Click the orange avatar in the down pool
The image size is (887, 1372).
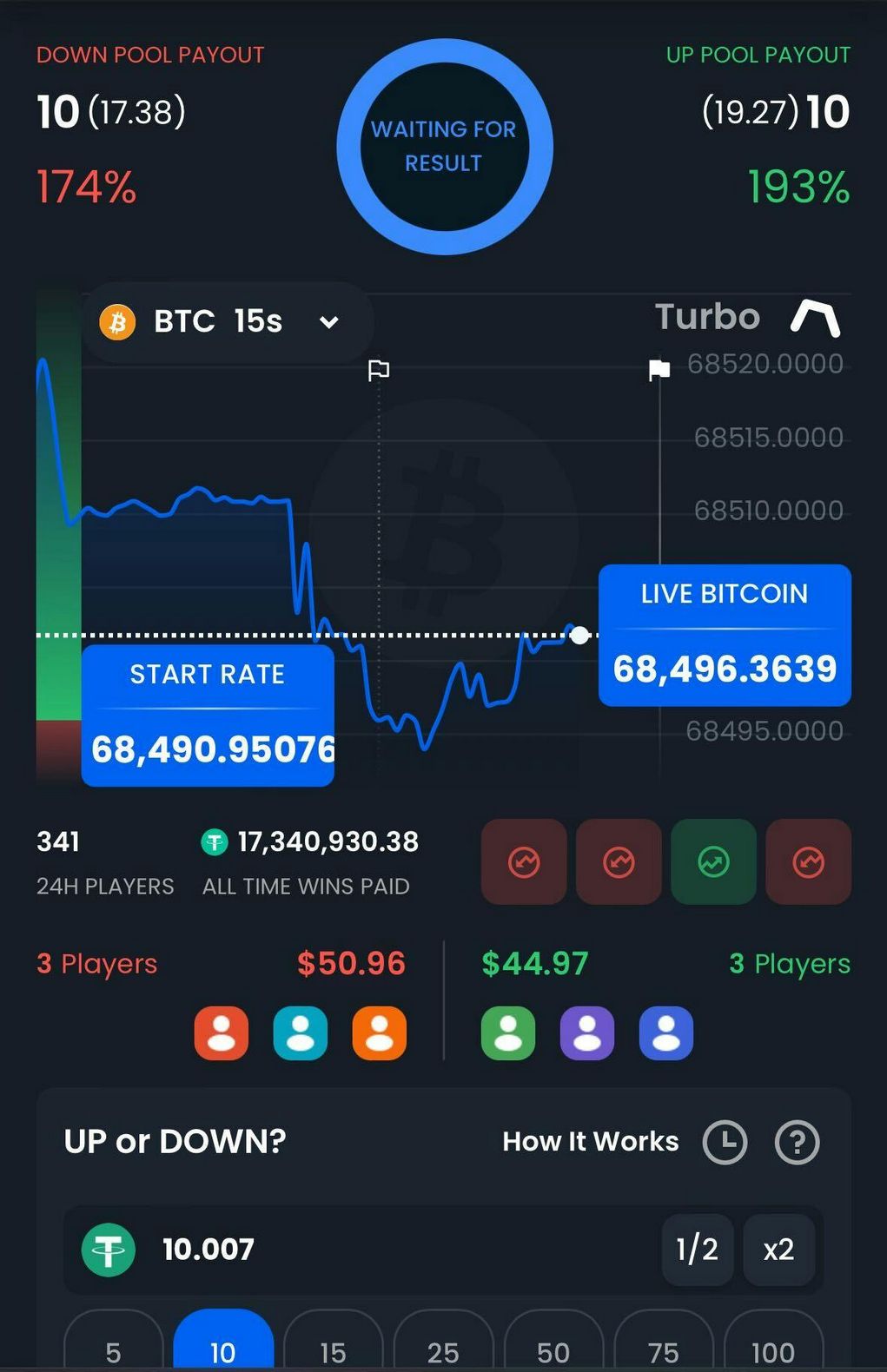pos(379,1032)
